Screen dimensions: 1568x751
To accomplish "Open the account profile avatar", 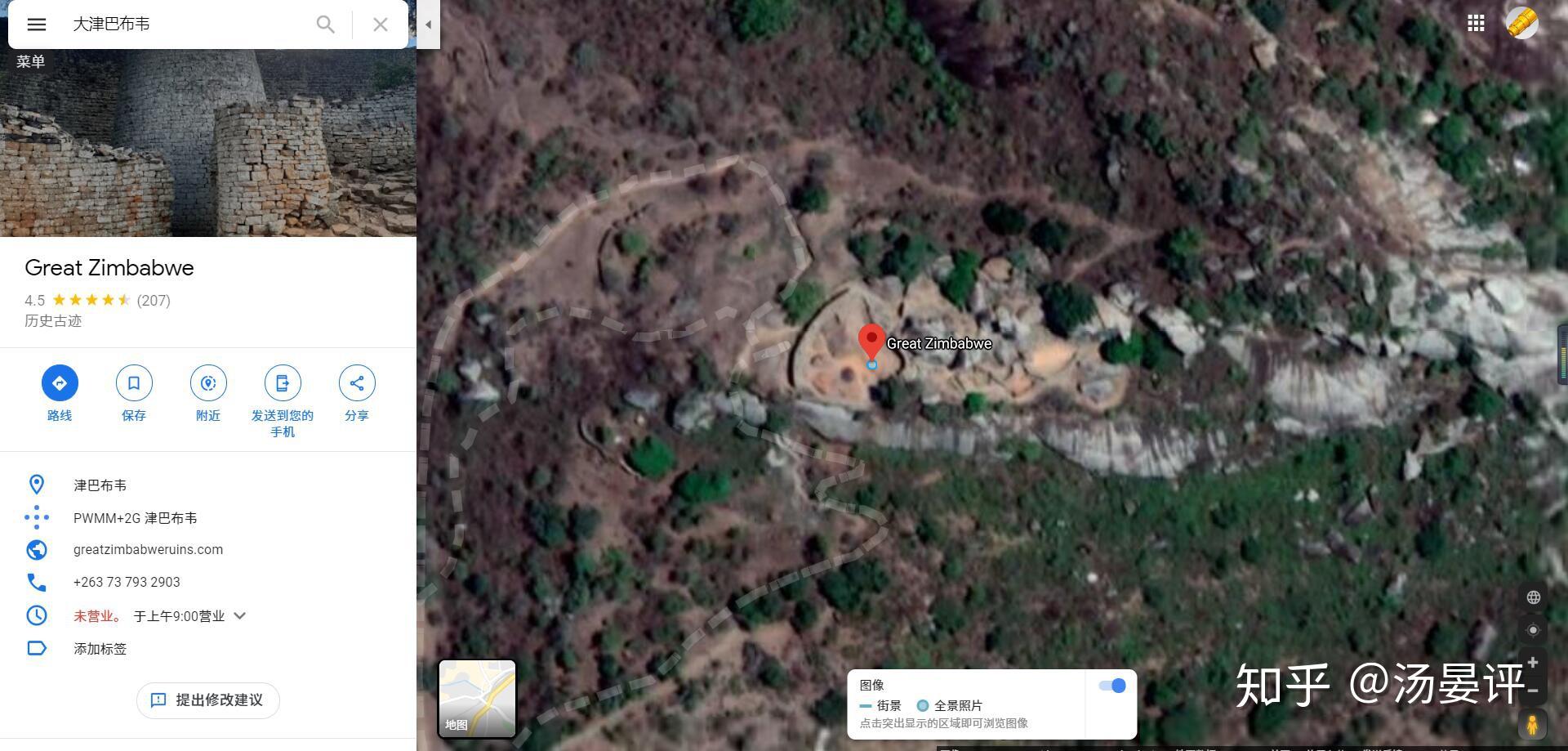I will [1522, 23].
